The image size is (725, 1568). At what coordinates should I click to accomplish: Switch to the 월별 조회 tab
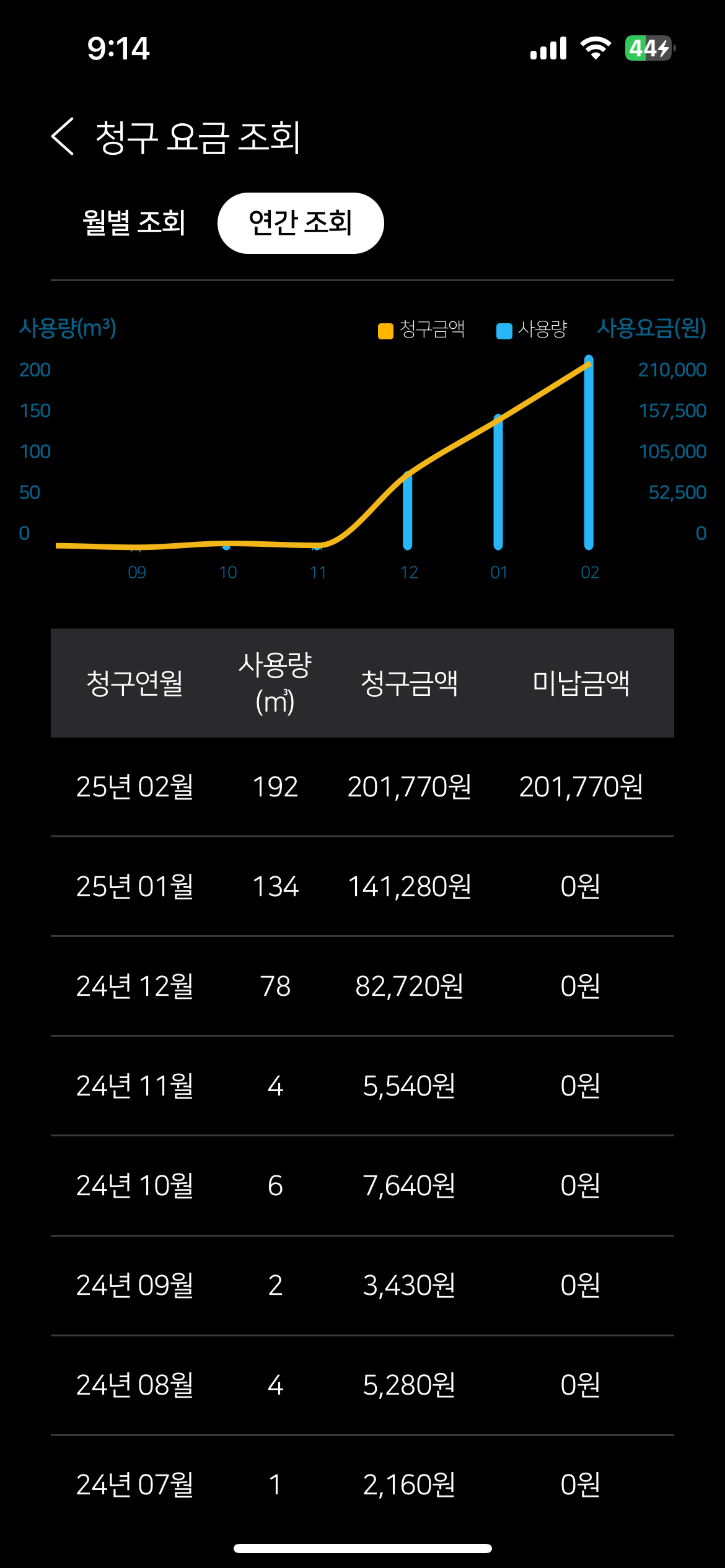pos(134,223)
